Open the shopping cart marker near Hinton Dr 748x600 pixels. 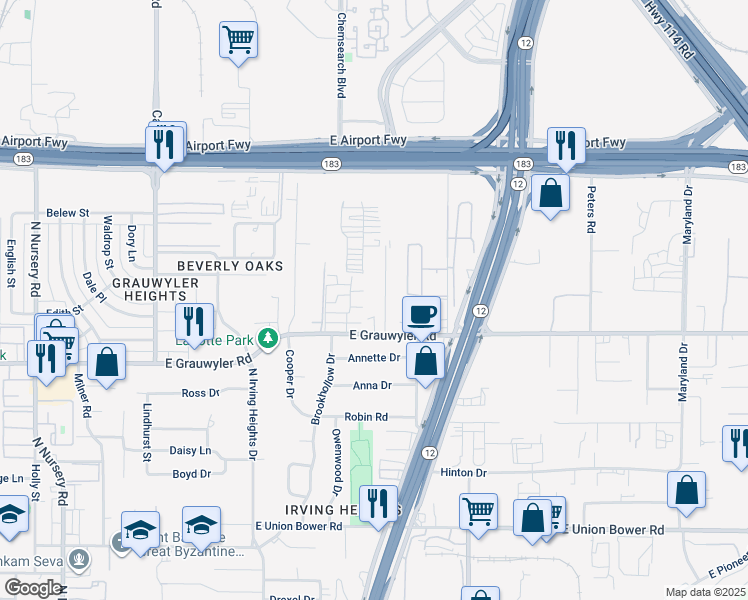(x=478, y=512)
